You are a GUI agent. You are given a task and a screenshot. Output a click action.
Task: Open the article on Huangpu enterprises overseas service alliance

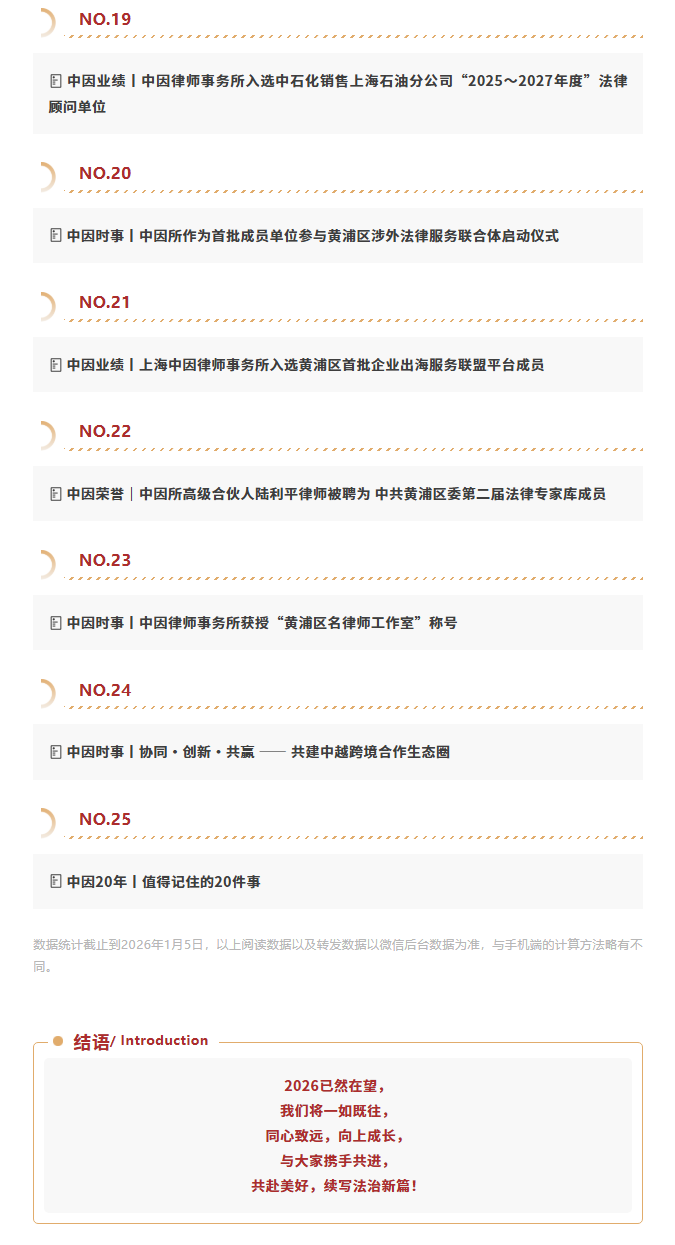tap(305, 365)
